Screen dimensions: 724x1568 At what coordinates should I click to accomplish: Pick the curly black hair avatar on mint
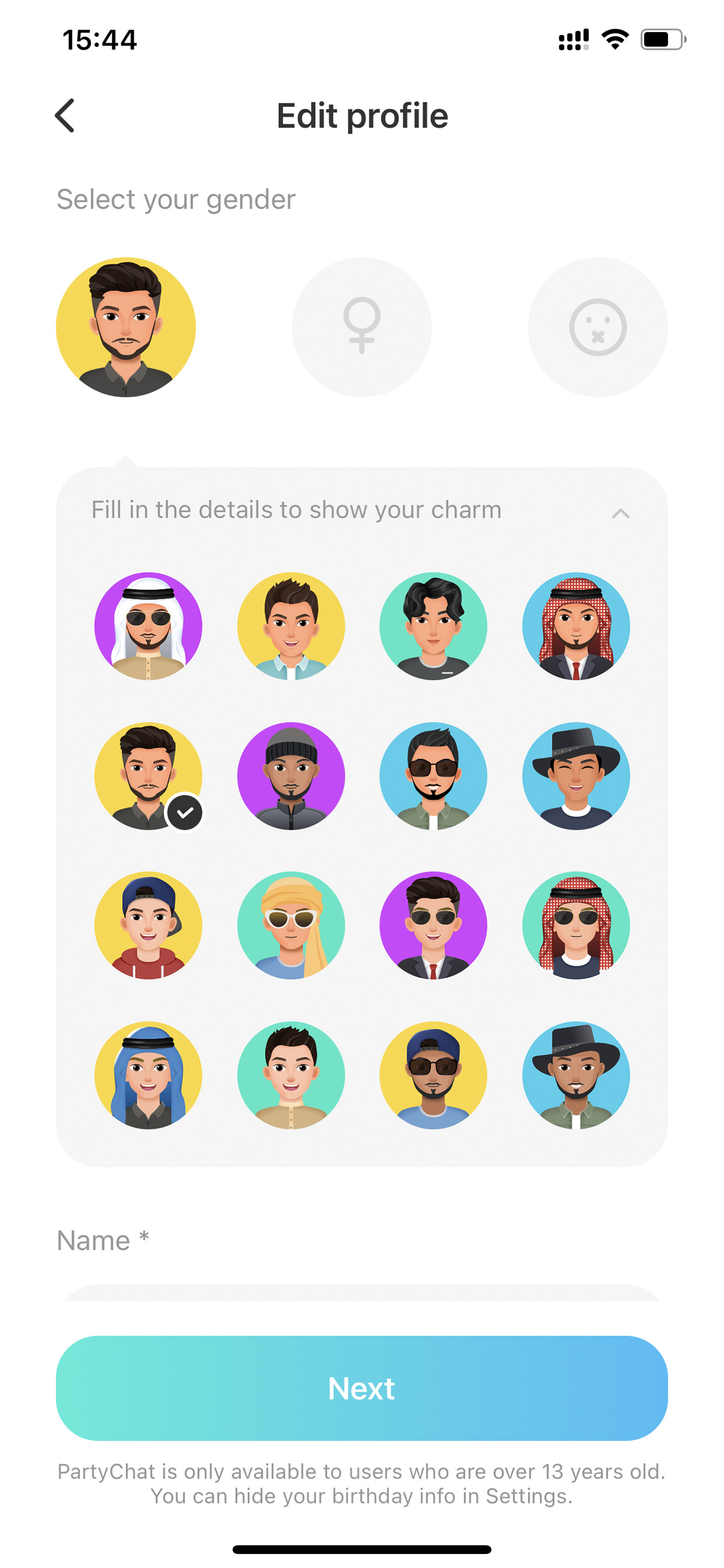(433, 626)
